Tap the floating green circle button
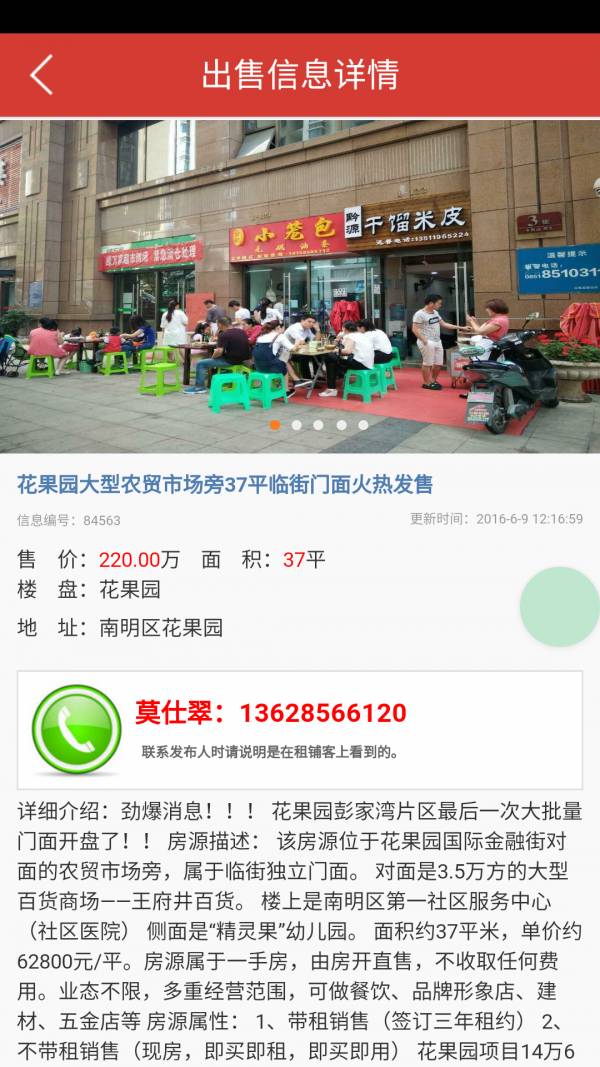The width and height of the screenshot is (600, 1067). (562, 606)
